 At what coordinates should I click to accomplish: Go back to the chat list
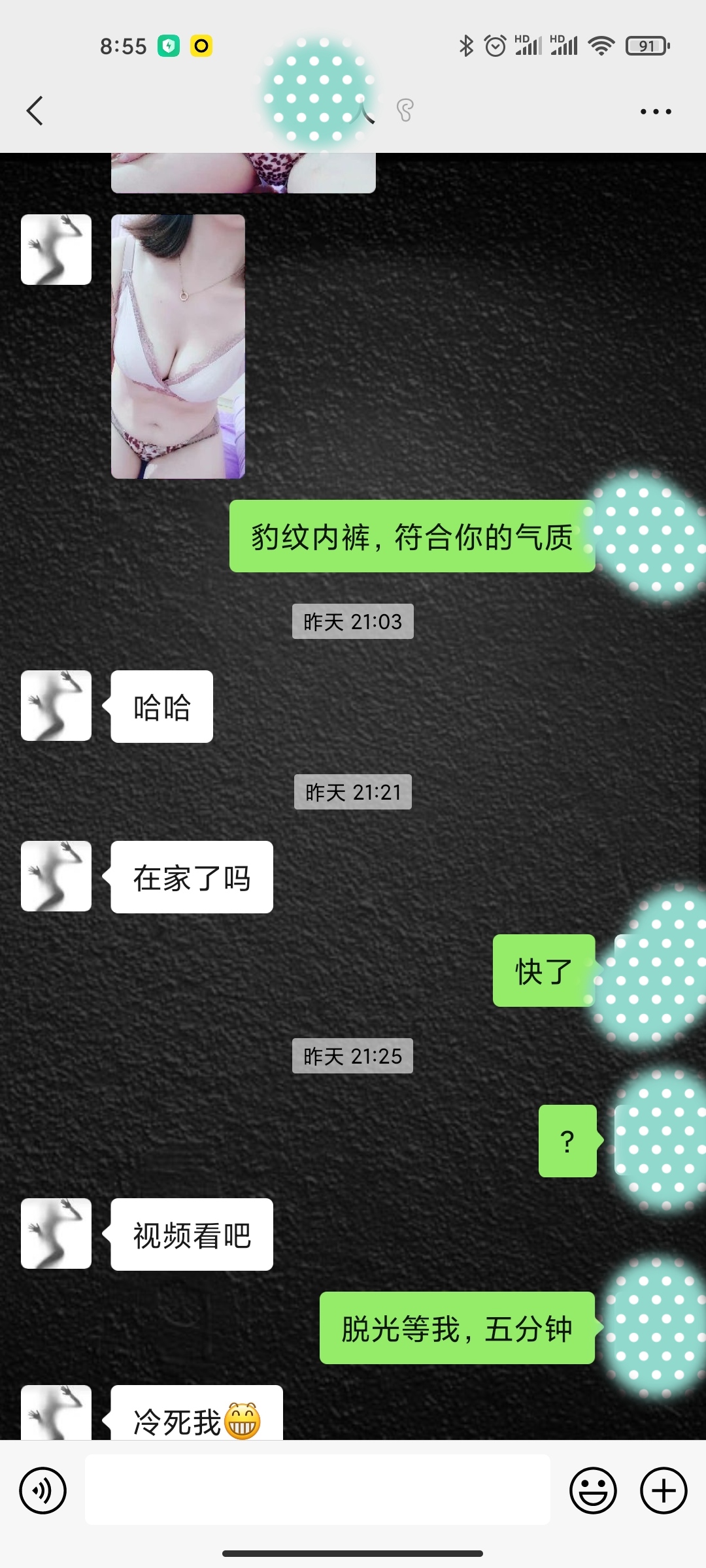(35, 110)
